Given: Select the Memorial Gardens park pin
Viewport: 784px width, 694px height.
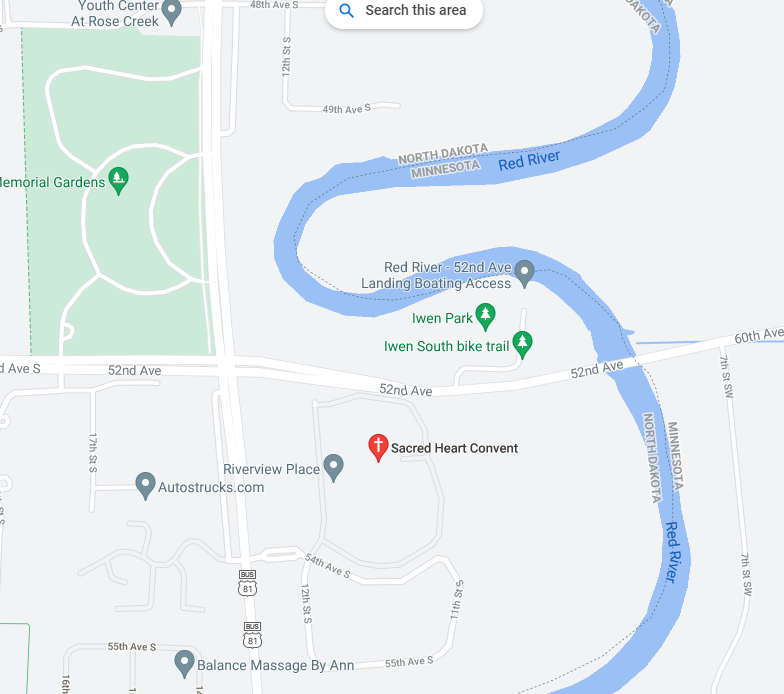Looking at the screenshot, I should [118, 180].
